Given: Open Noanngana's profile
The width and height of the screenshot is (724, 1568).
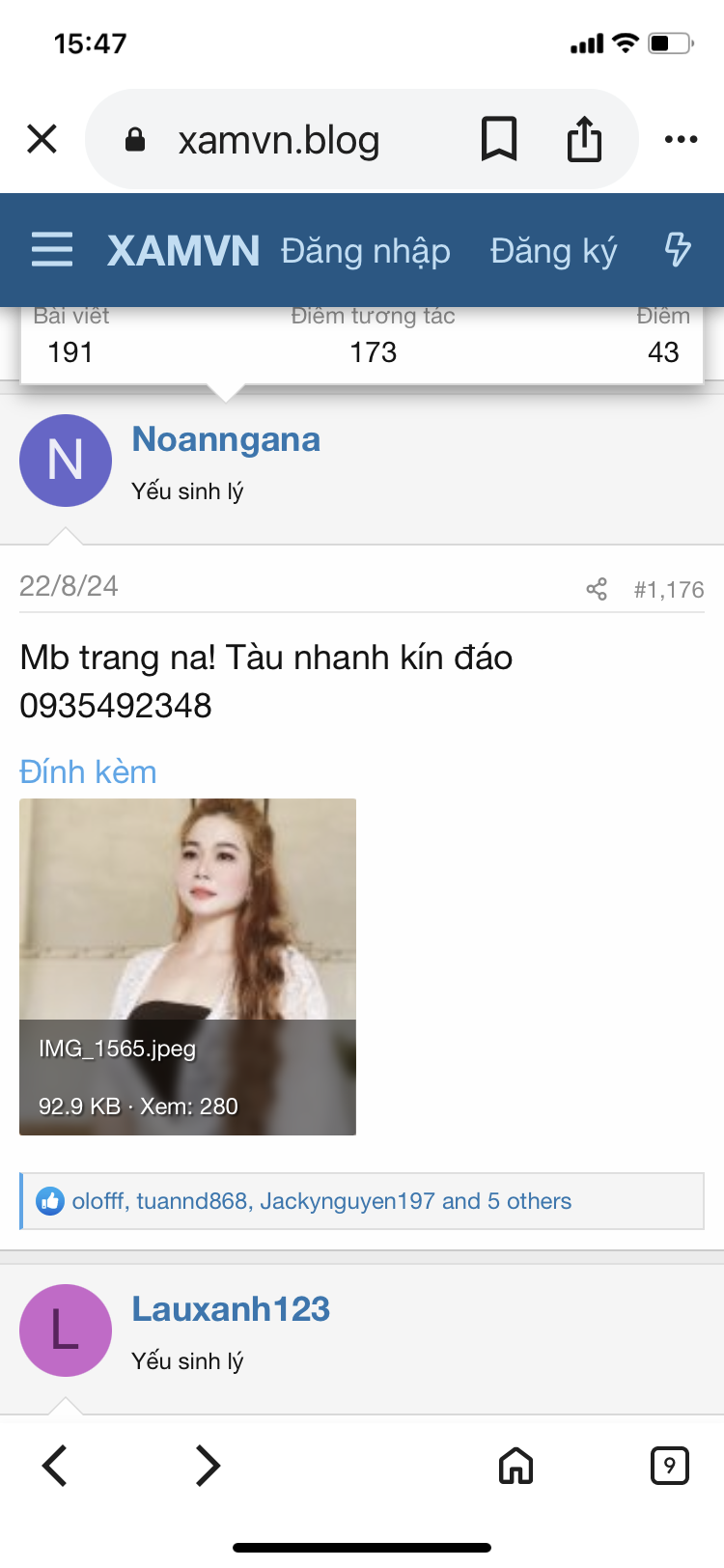Looking at the screenshot, I should (225, 439).
